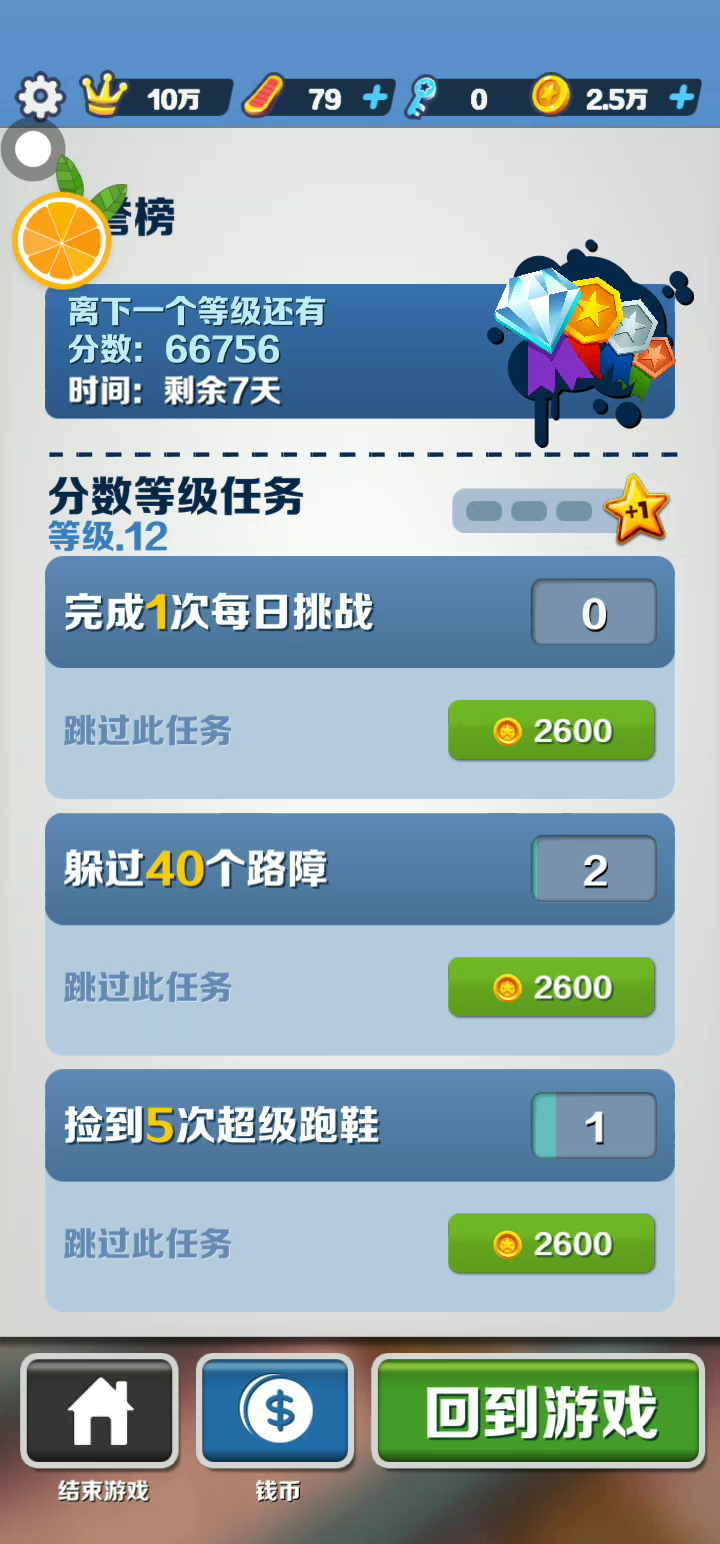
Task: Skip the super sneakers mission for 2600
Action: (x=551, y=1244)
